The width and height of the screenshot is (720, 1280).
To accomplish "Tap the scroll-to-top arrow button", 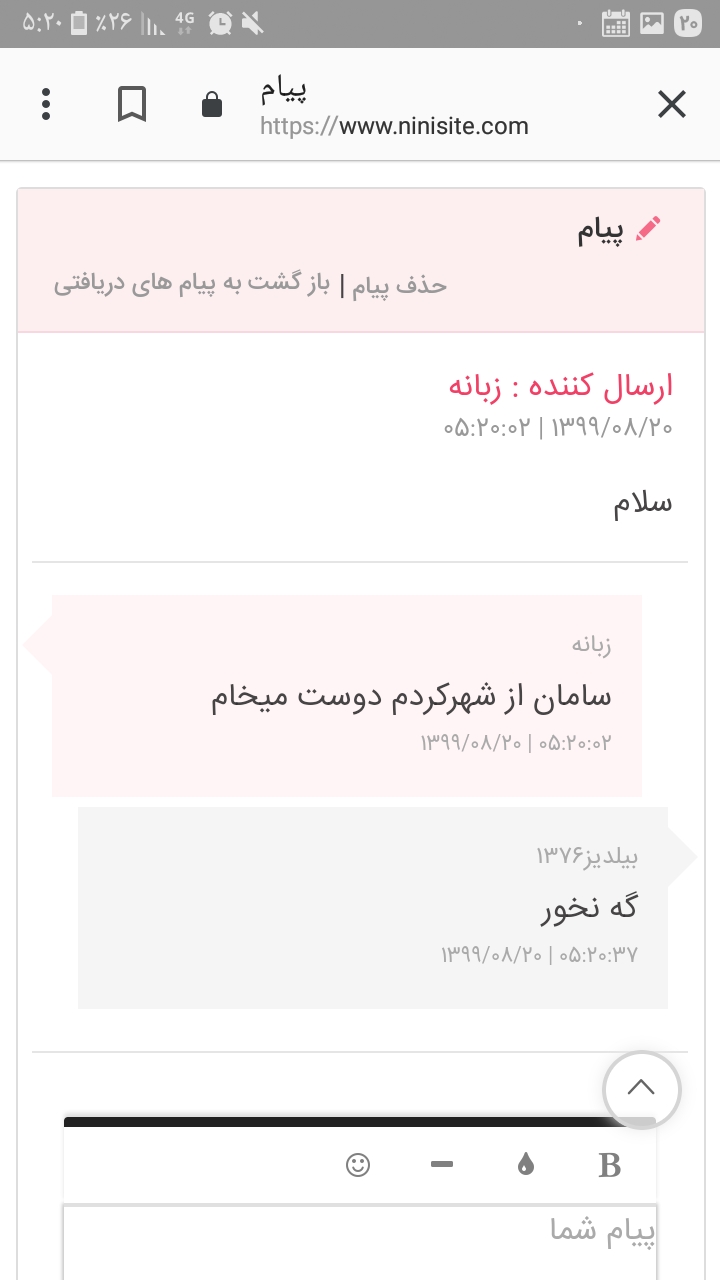I will point(641,1089).
